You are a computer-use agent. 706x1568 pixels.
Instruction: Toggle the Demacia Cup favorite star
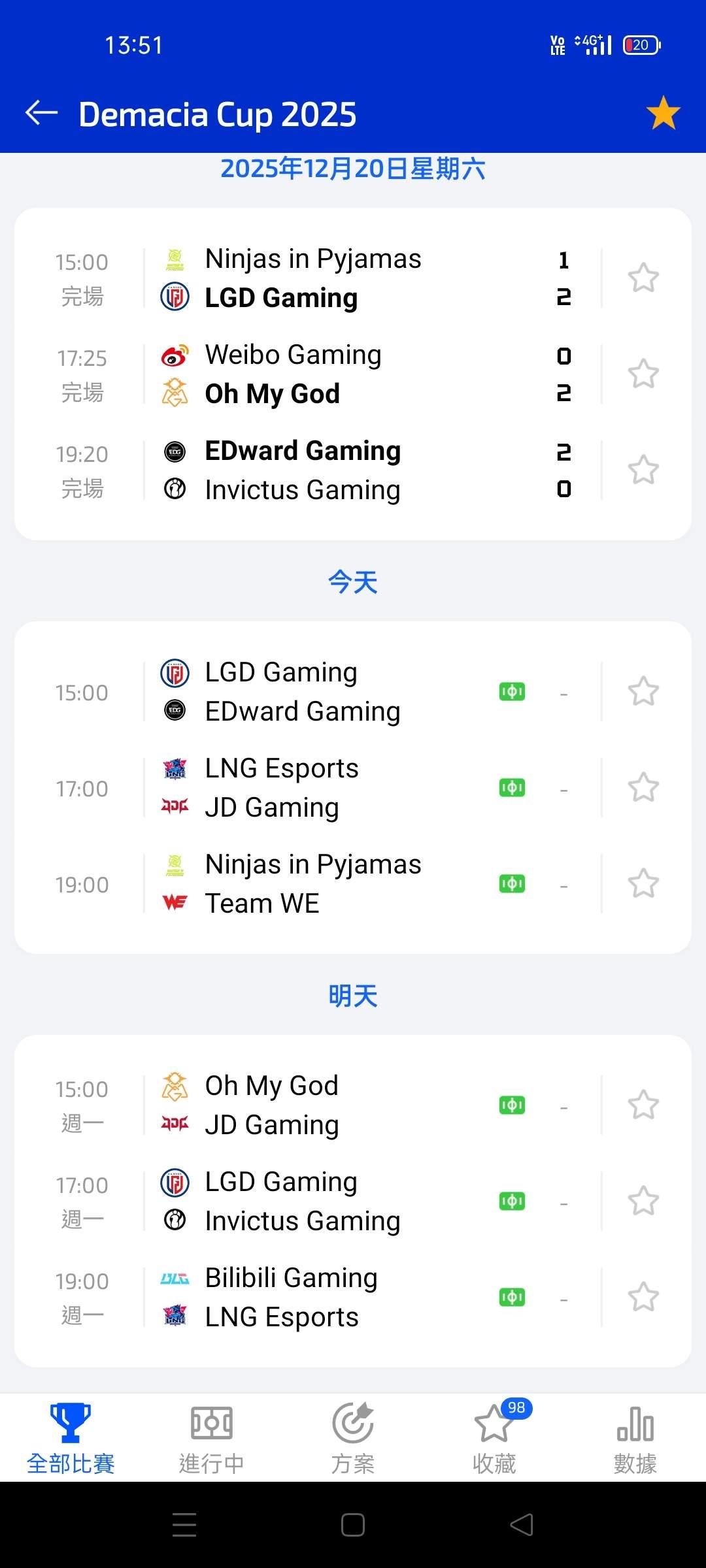tap(663, 113)
